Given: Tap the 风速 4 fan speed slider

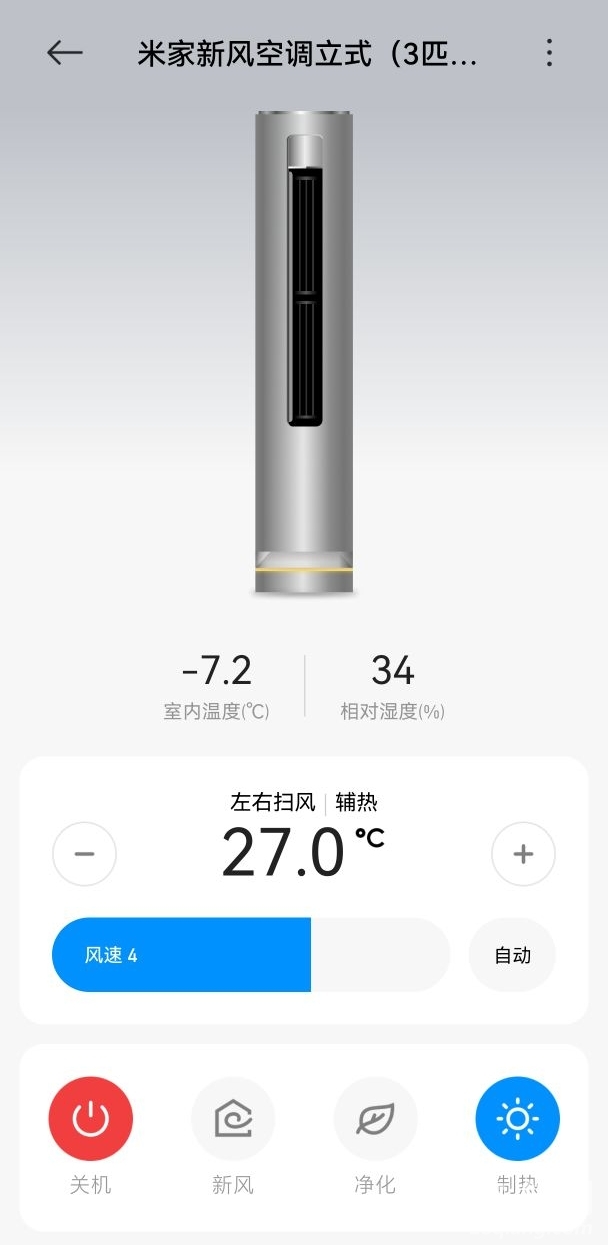Looking at the screenshot, I should point(182,955).
